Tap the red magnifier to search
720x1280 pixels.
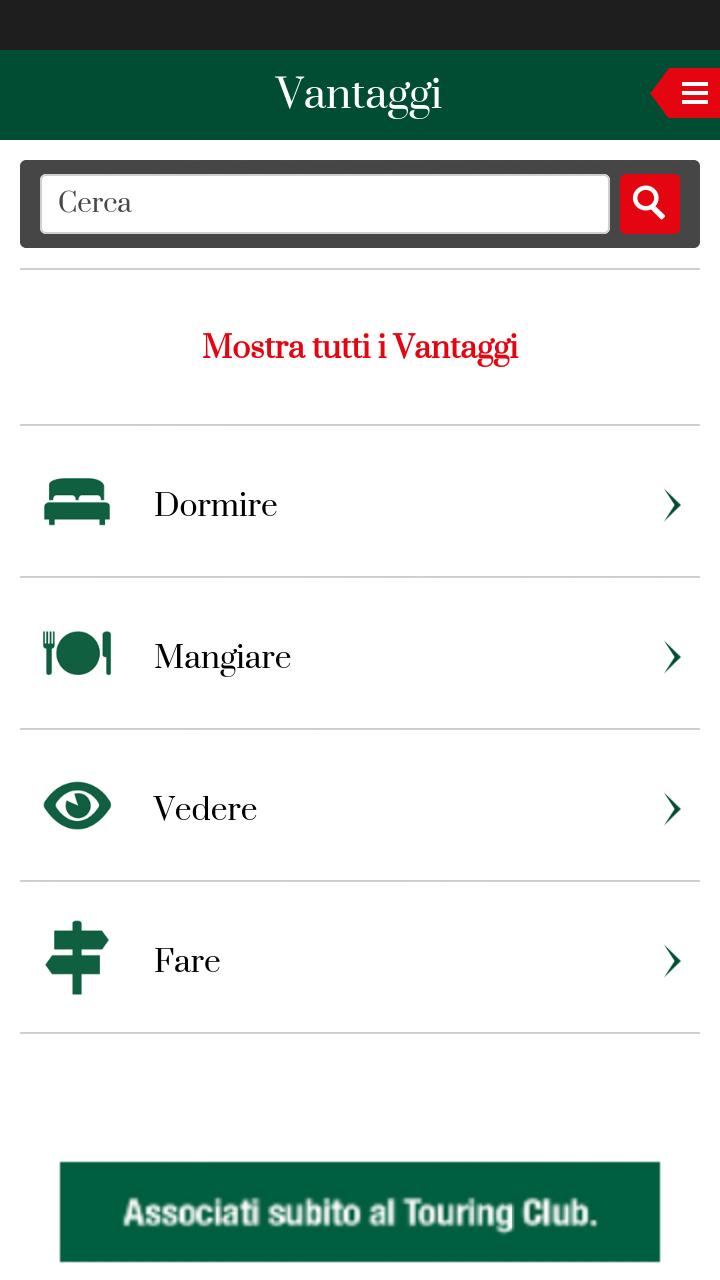tap(649, 204)
